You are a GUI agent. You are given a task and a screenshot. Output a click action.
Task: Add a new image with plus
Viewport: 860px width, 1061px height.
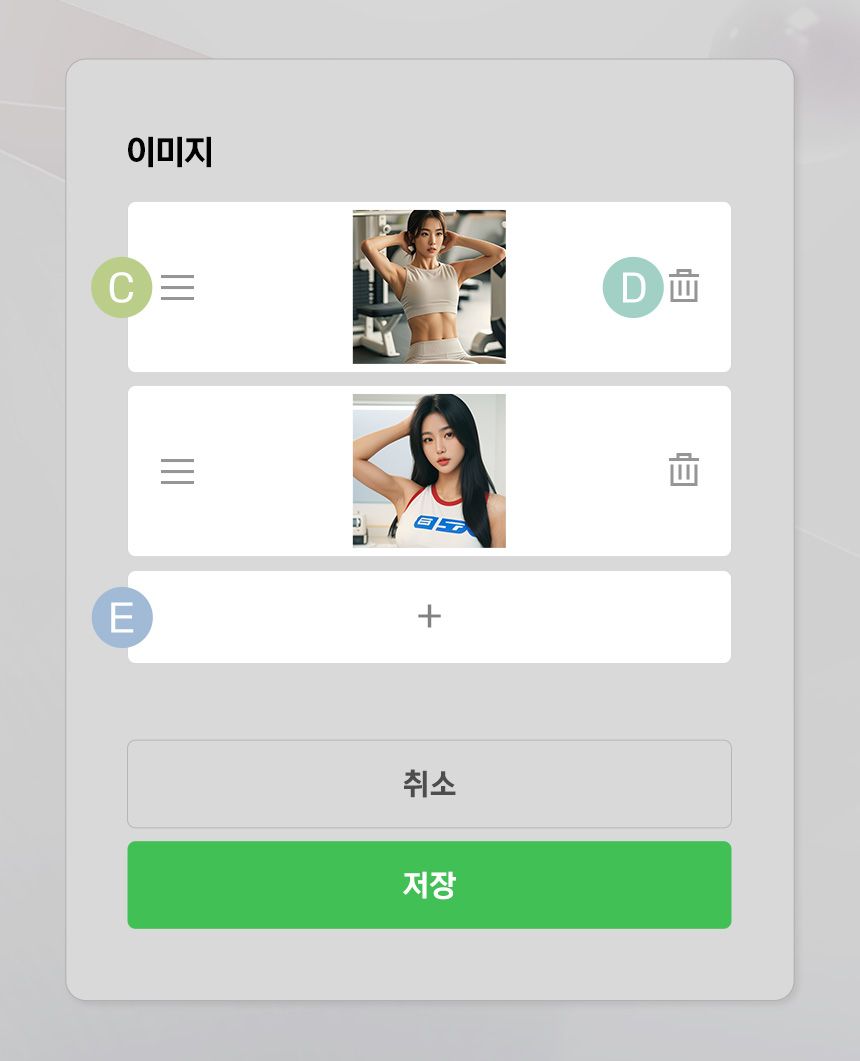[x=429, y=616]
